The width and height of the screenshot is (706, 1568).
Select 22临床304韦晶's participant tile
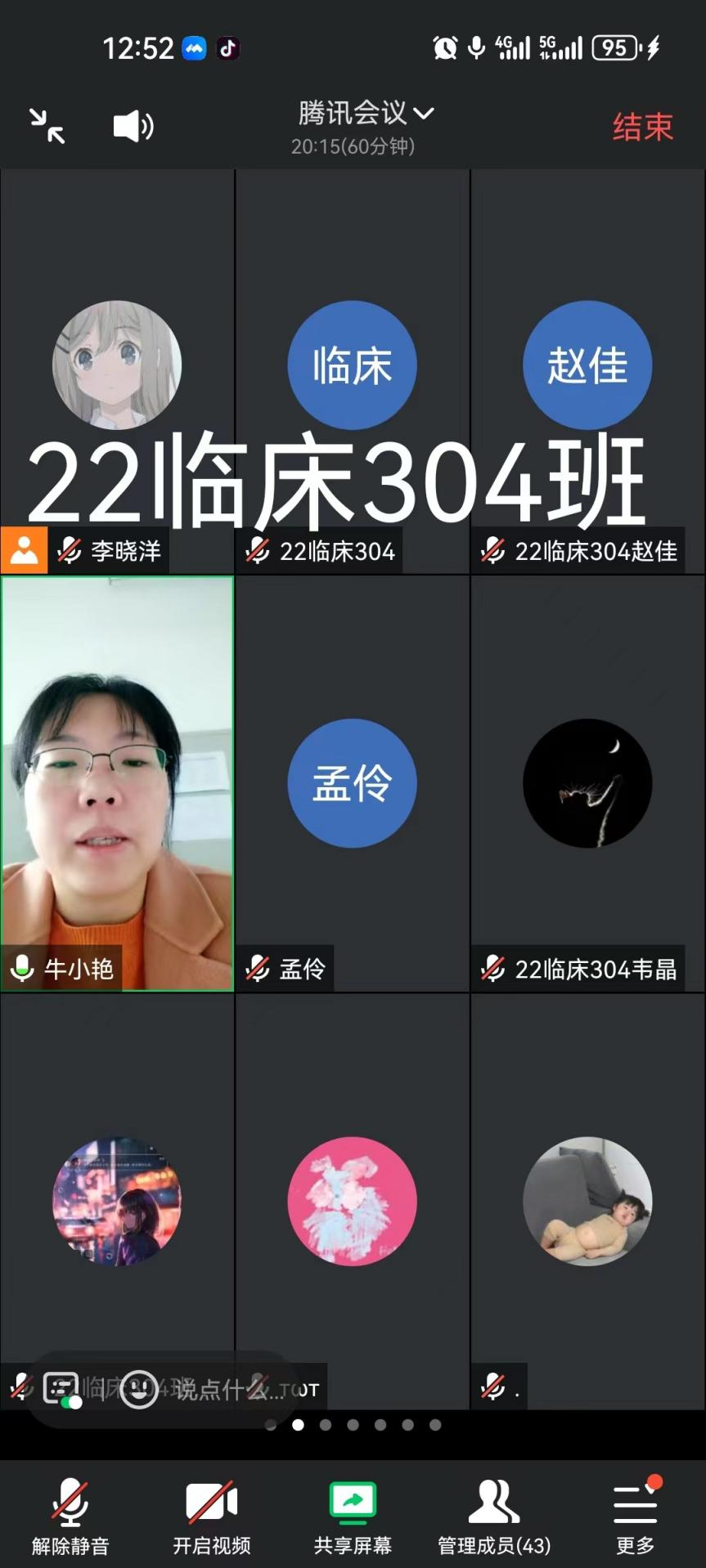click(x=587, y=783)
